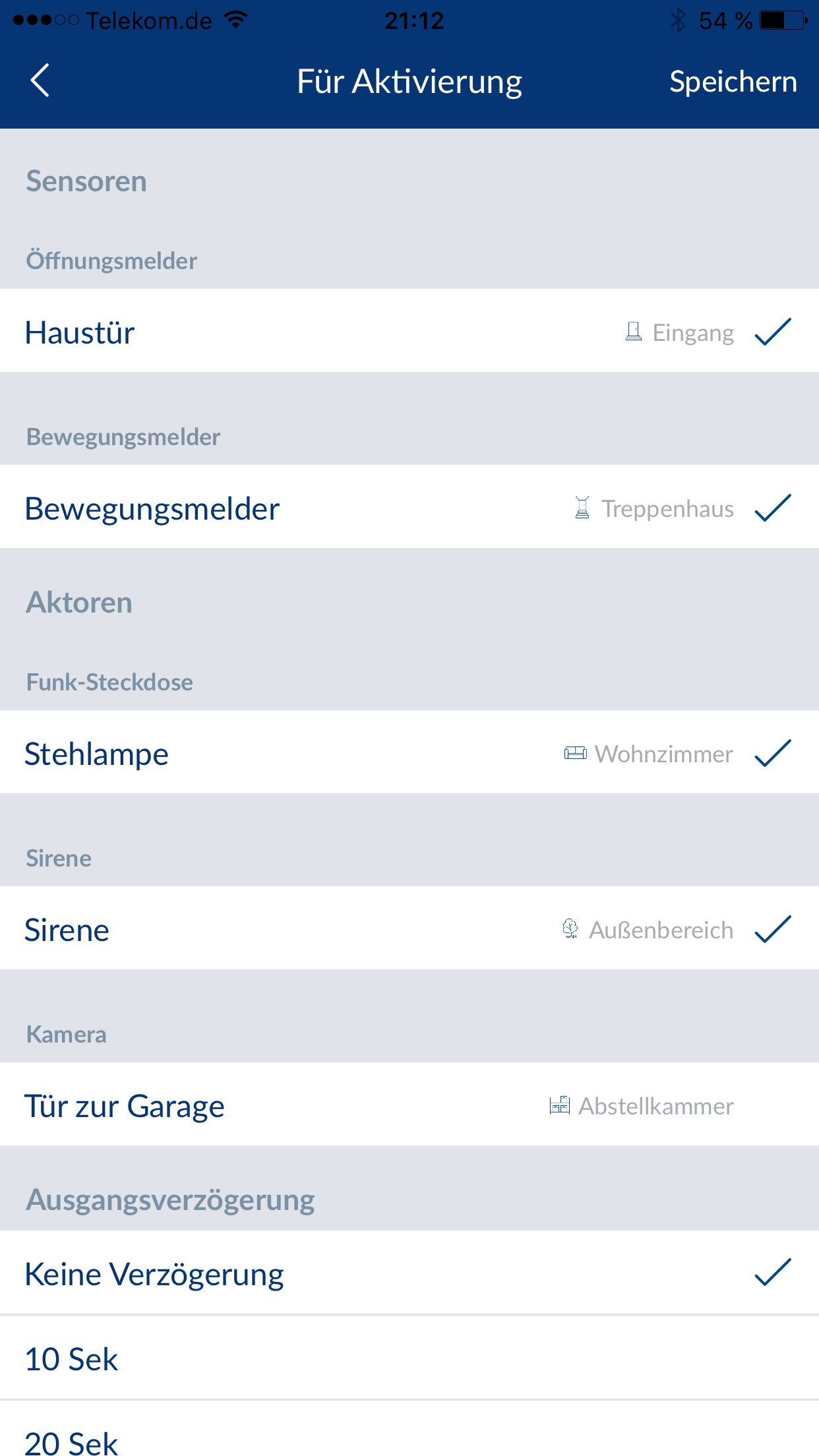Save settings with Speichern
This screenshot has width=819, height=1456.
pyautogui.click(x=733, y=82)
